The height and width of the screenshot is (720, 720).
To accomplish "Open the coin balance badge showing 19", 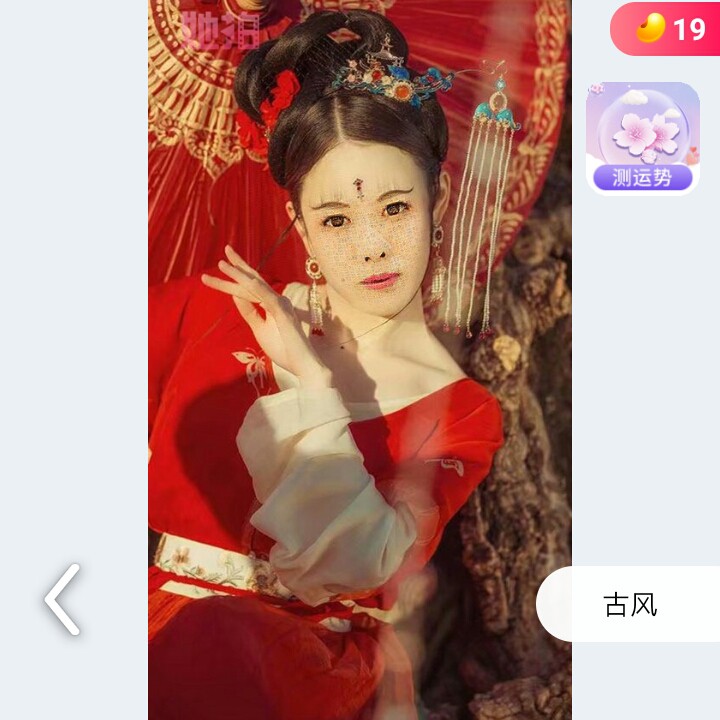I will 668,29.
